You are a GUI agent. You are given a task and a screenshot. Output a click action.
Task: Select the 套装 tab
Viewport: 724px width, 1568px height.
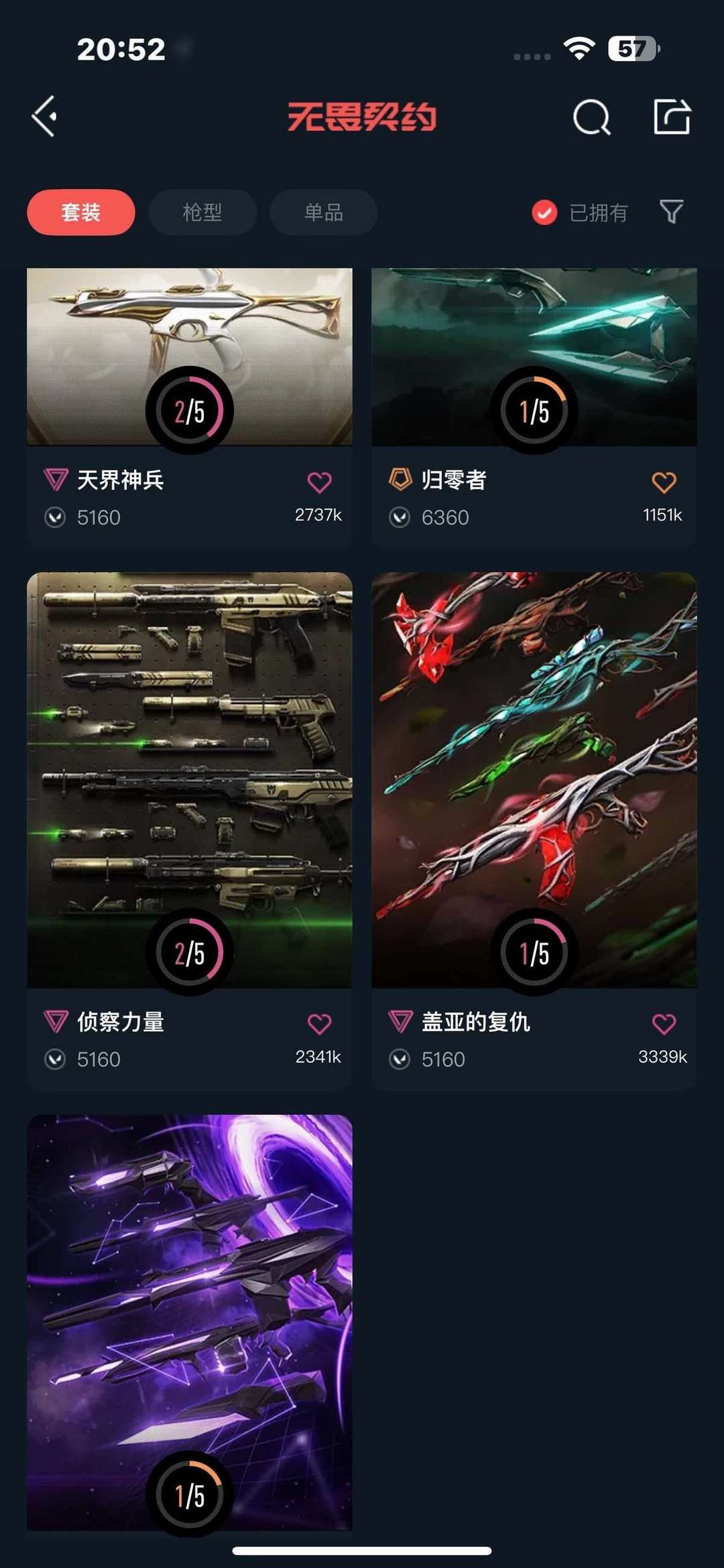coord(81,212)
